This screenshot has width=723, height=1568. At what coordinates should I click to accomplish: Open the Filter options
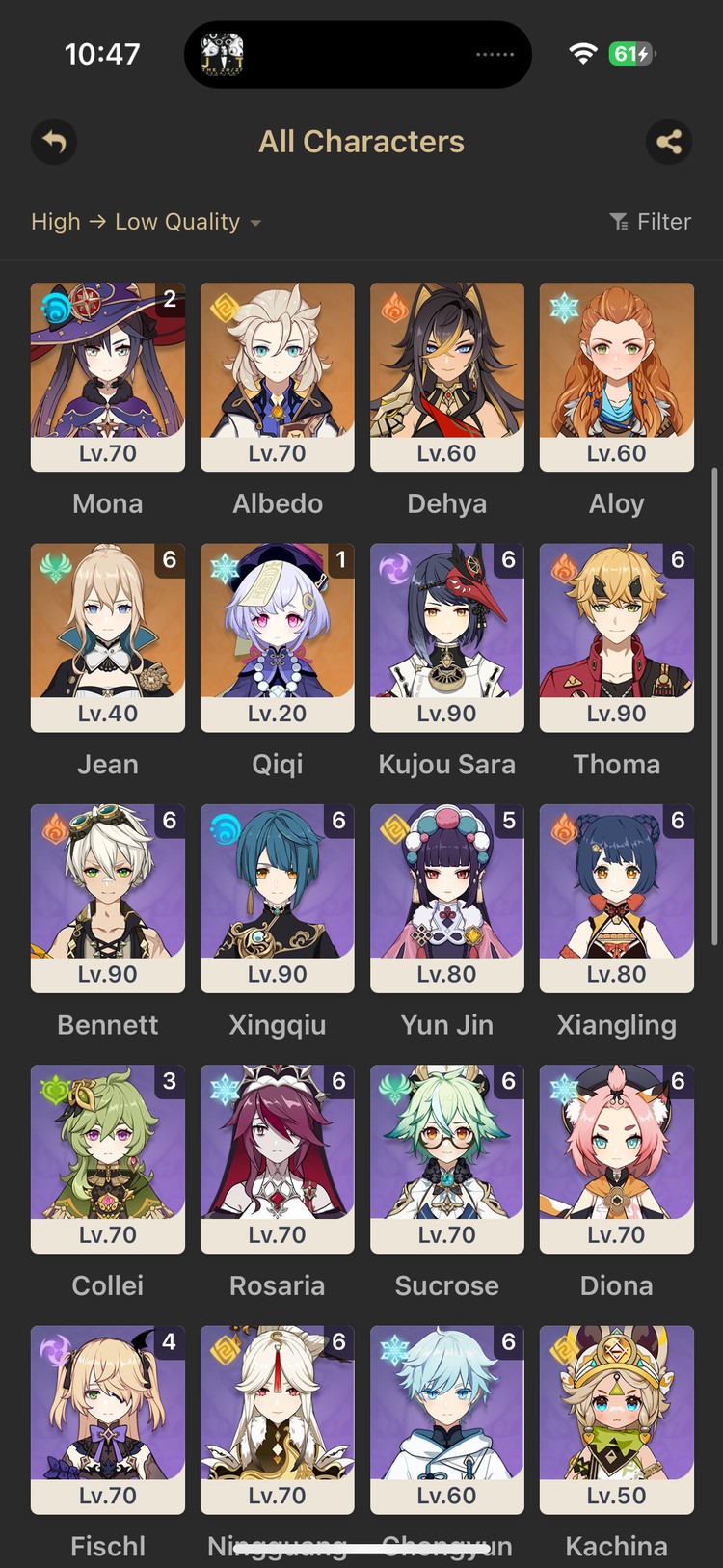651,222
